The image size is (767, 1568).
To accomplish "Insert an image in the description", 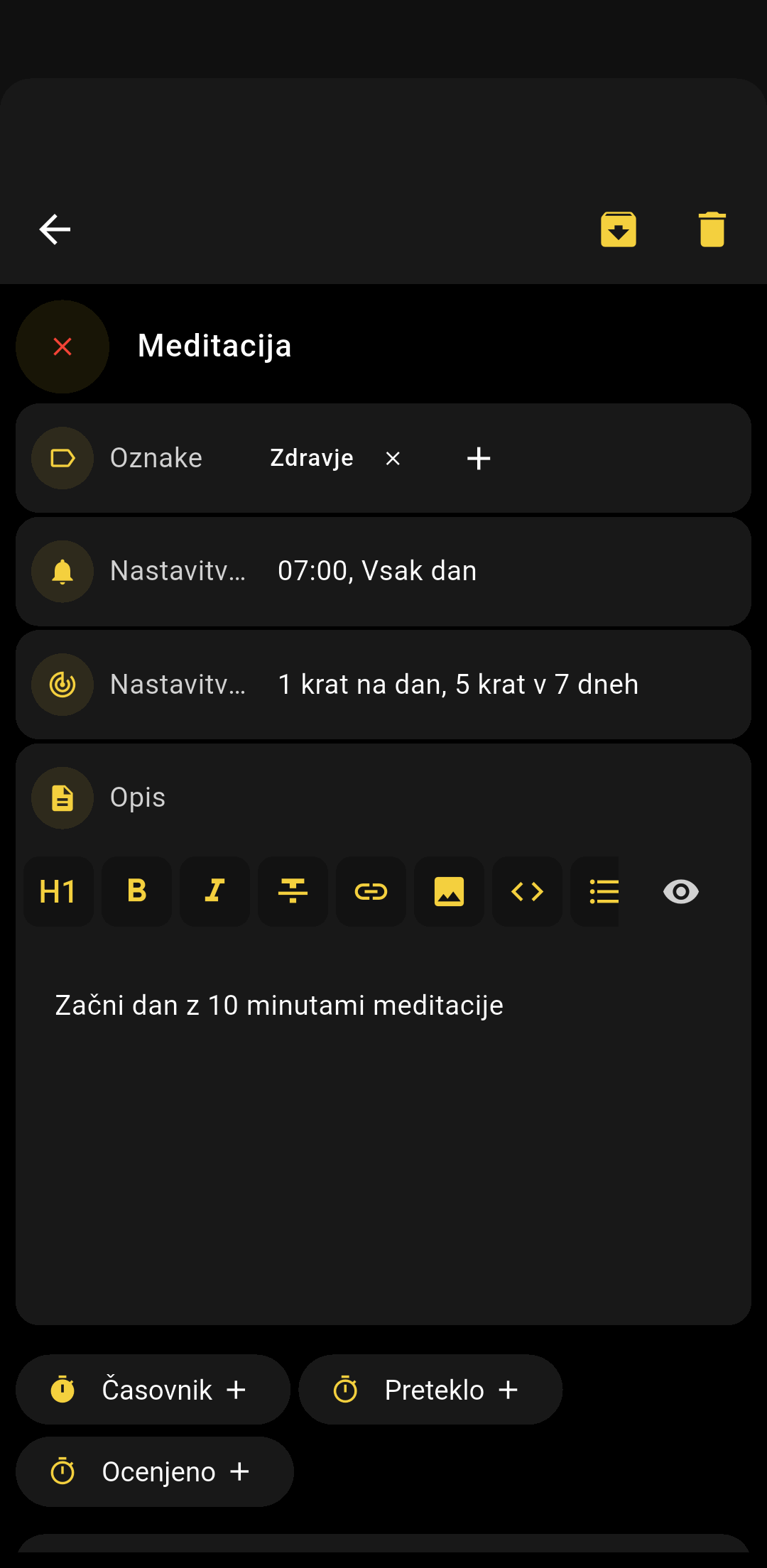I will (449, 891).
